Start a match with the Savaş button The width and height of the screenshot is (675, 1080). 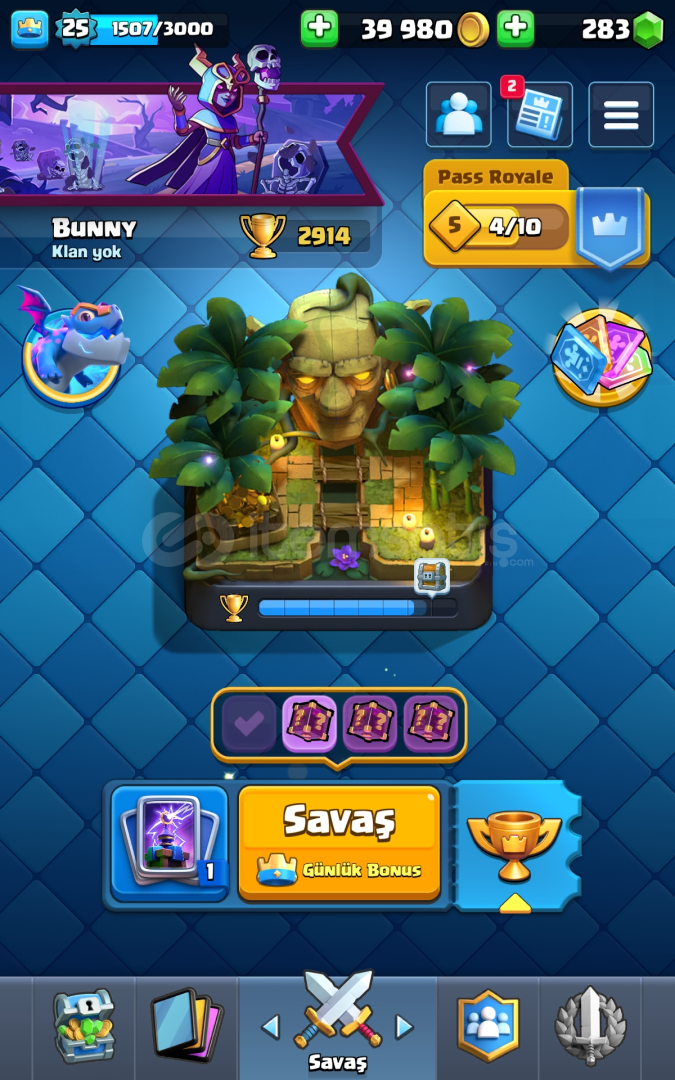(x=339, y=843)
